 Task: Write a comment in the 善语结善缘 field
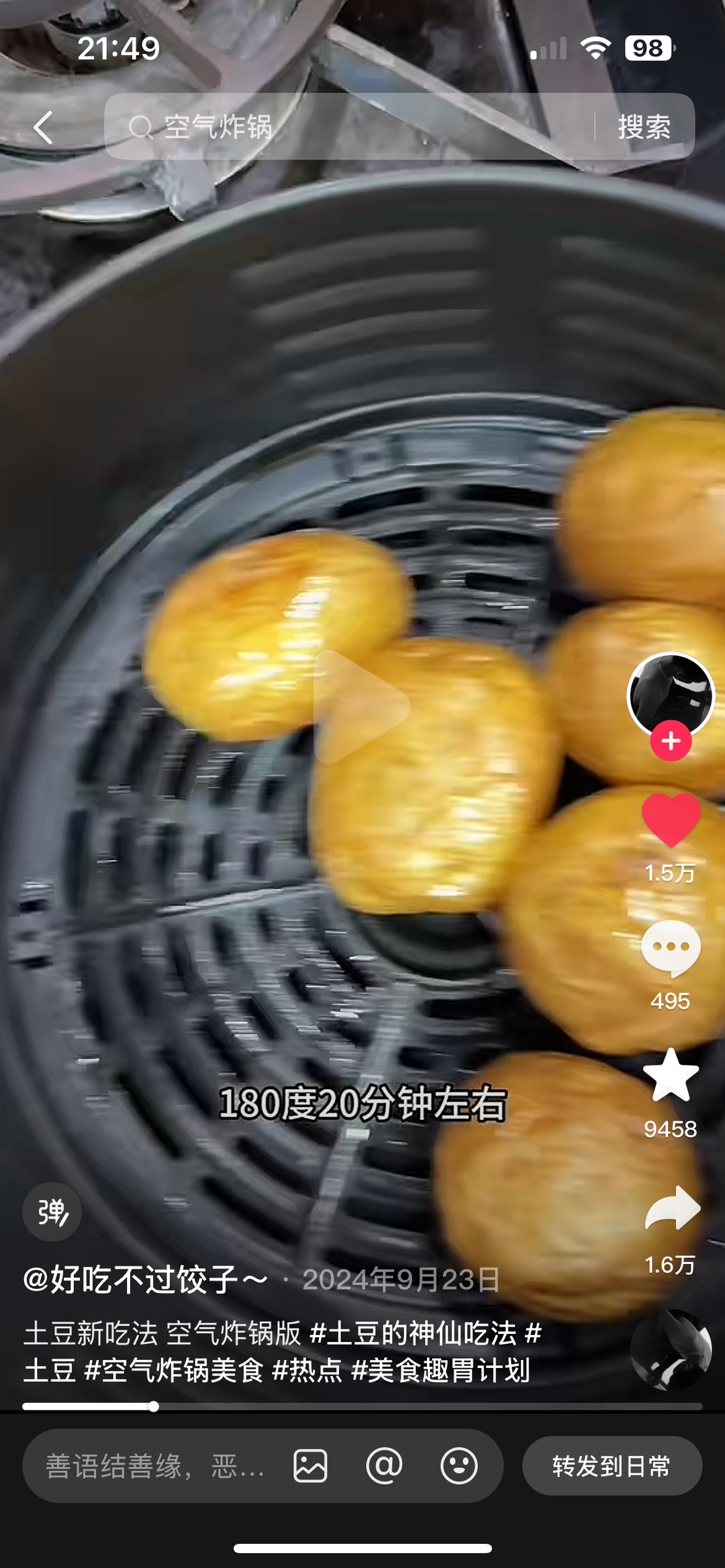[x=154, y=1466]
